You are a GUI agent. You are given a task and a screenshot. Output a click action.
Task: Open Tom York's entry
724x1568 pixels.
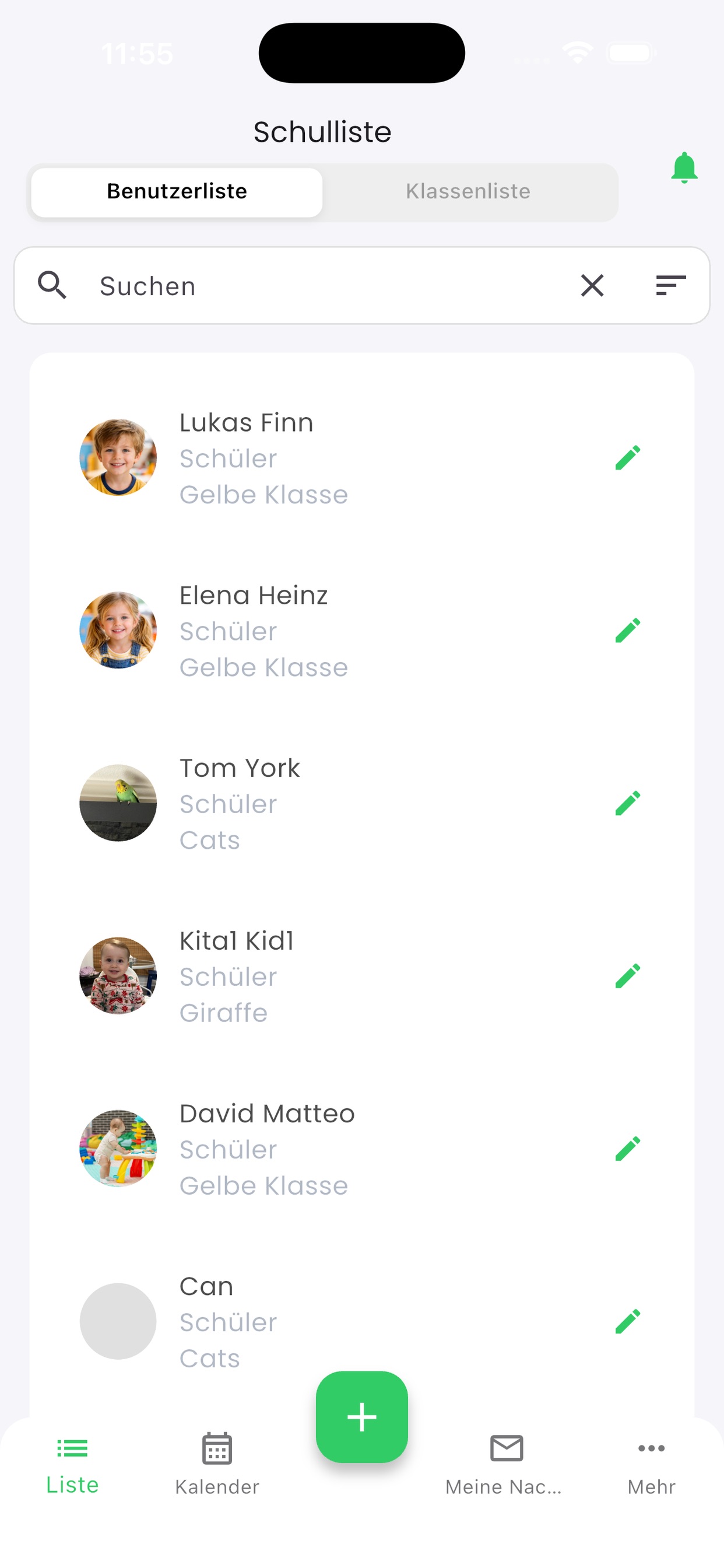coord(362,803)
